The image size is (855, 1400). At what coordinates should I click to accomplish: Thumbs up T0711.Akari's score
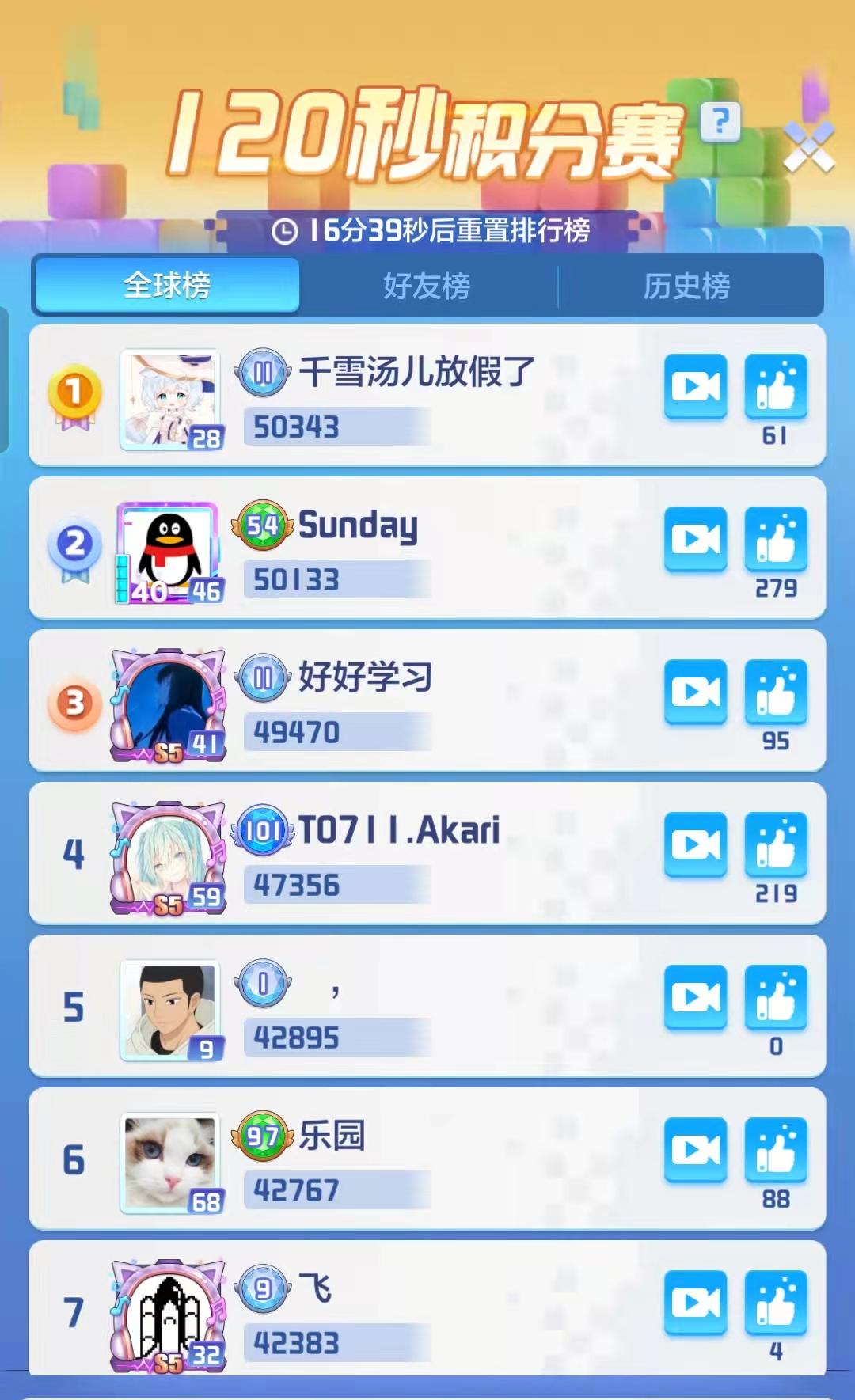click(x=776, y=844)
